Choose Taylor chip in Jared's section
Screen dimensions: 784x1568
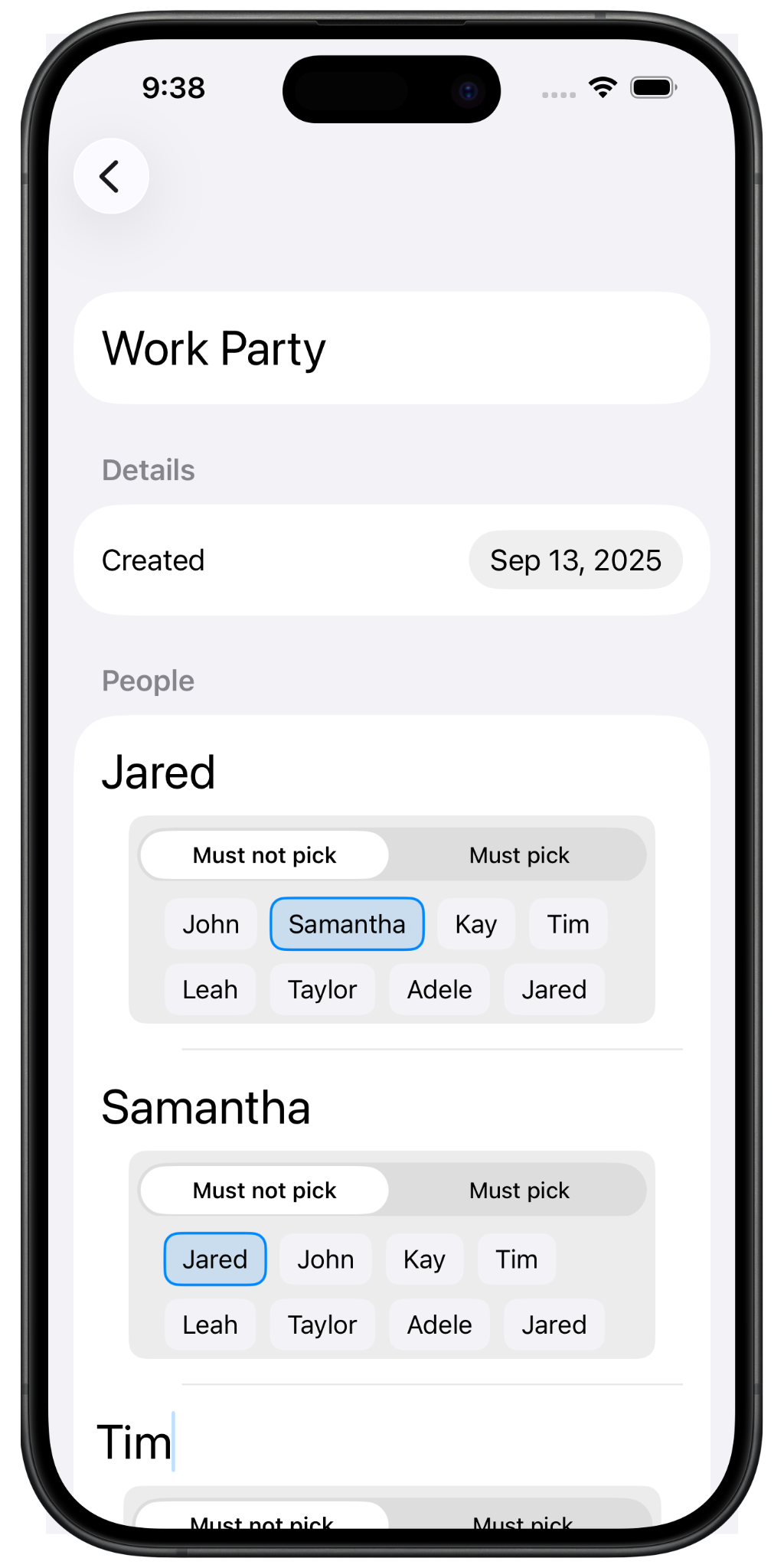coord(322,990)
